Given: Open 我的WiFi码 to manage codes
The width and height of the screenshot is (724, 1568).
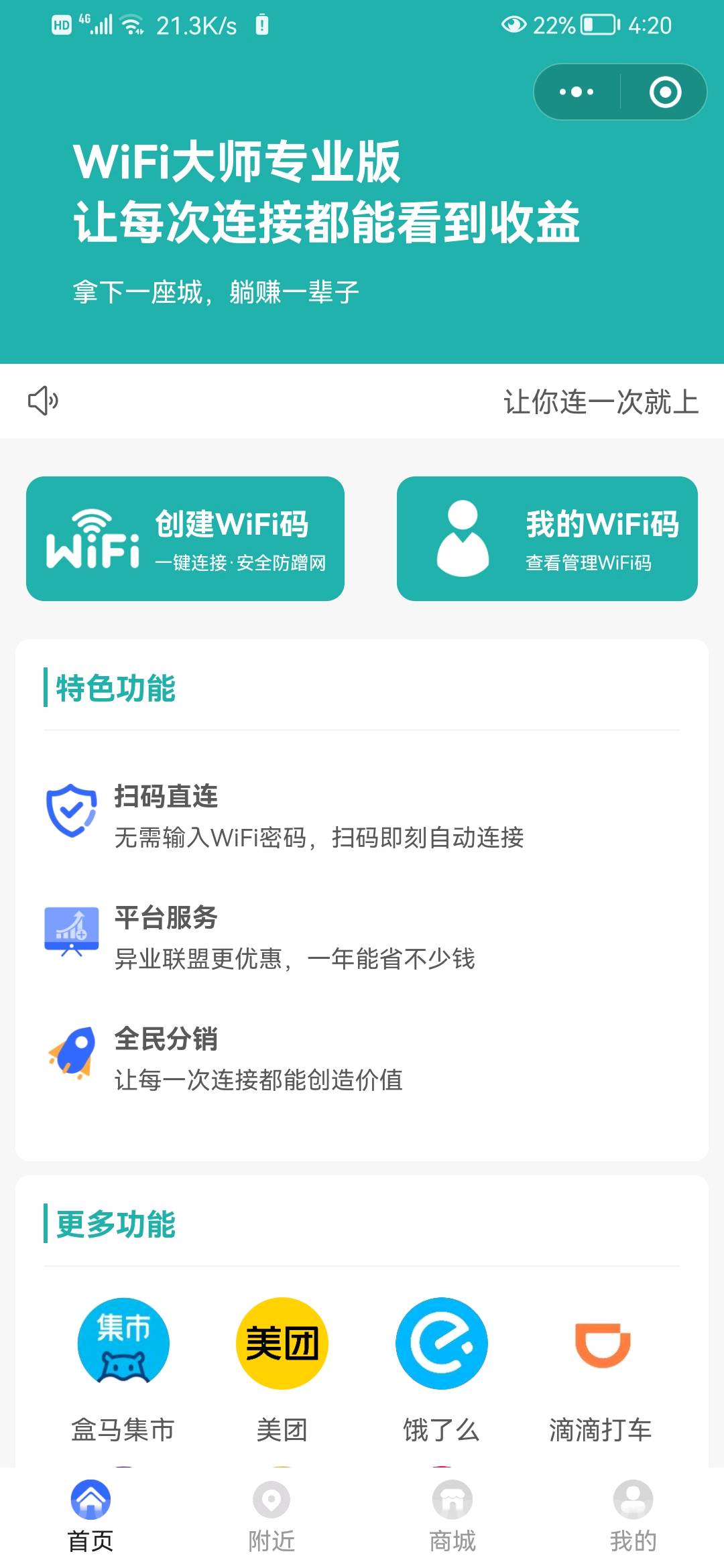Looking at the screenshot, I should coord(547,539).
